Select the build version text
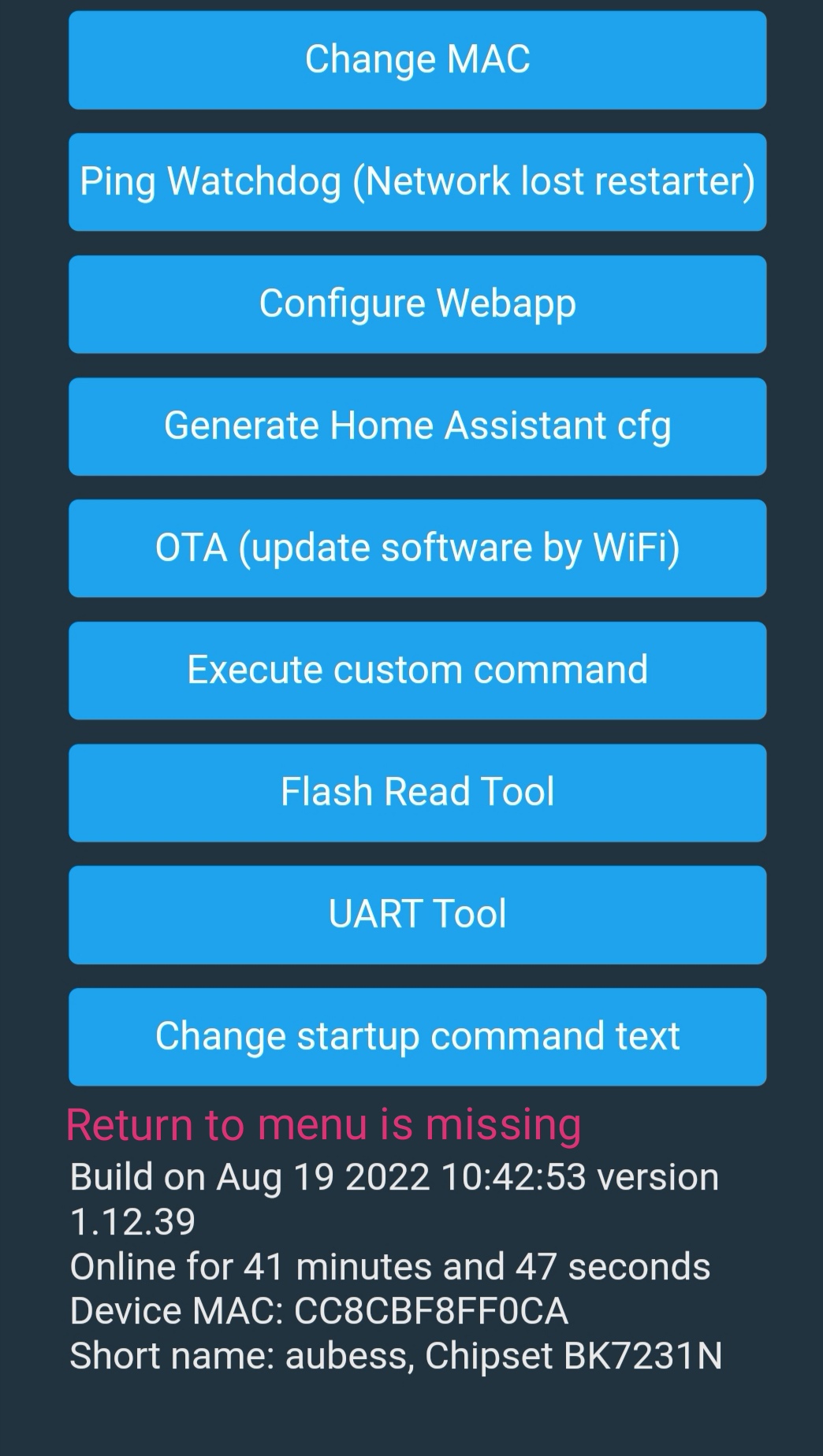 click(393, 1177)
